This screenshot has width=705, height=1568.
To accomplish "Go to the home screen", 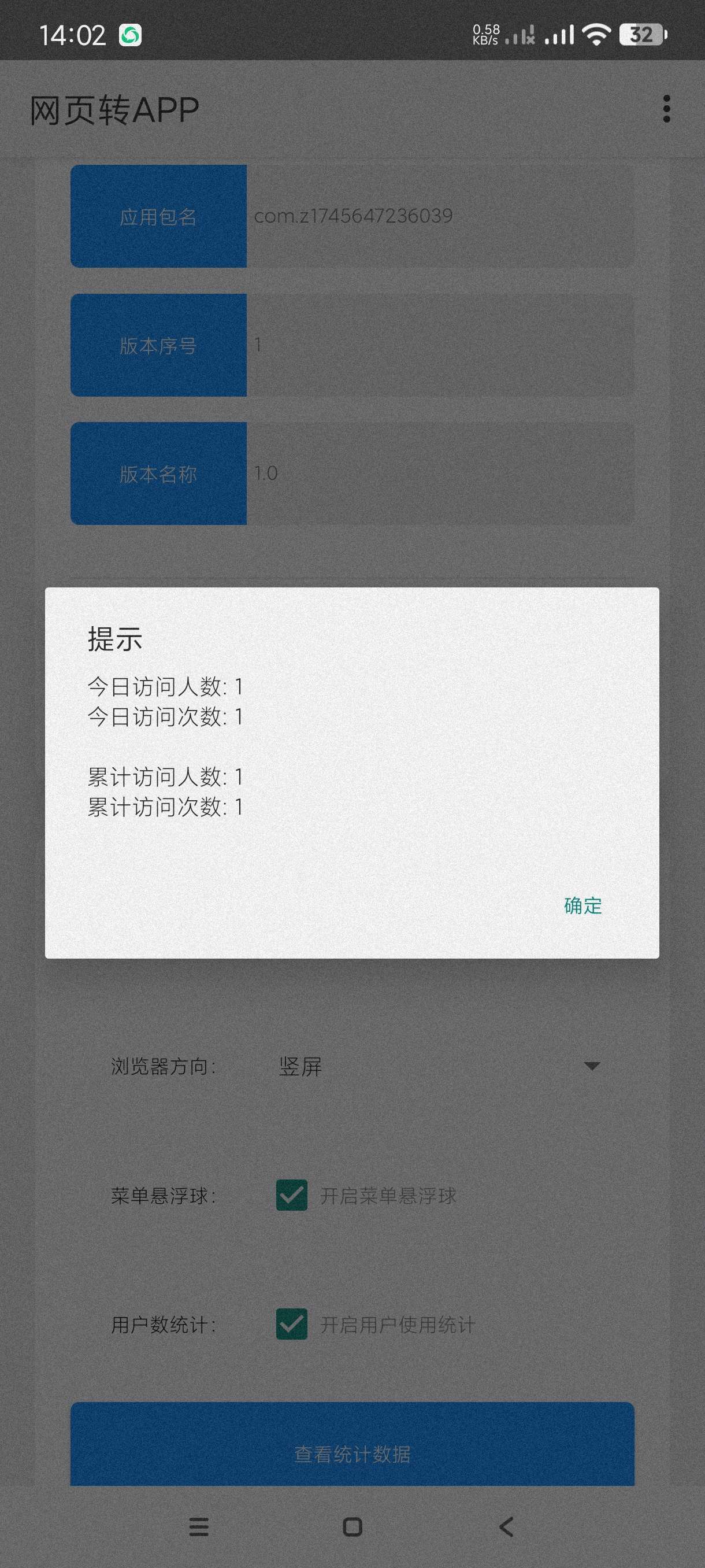I will 352,1526.
